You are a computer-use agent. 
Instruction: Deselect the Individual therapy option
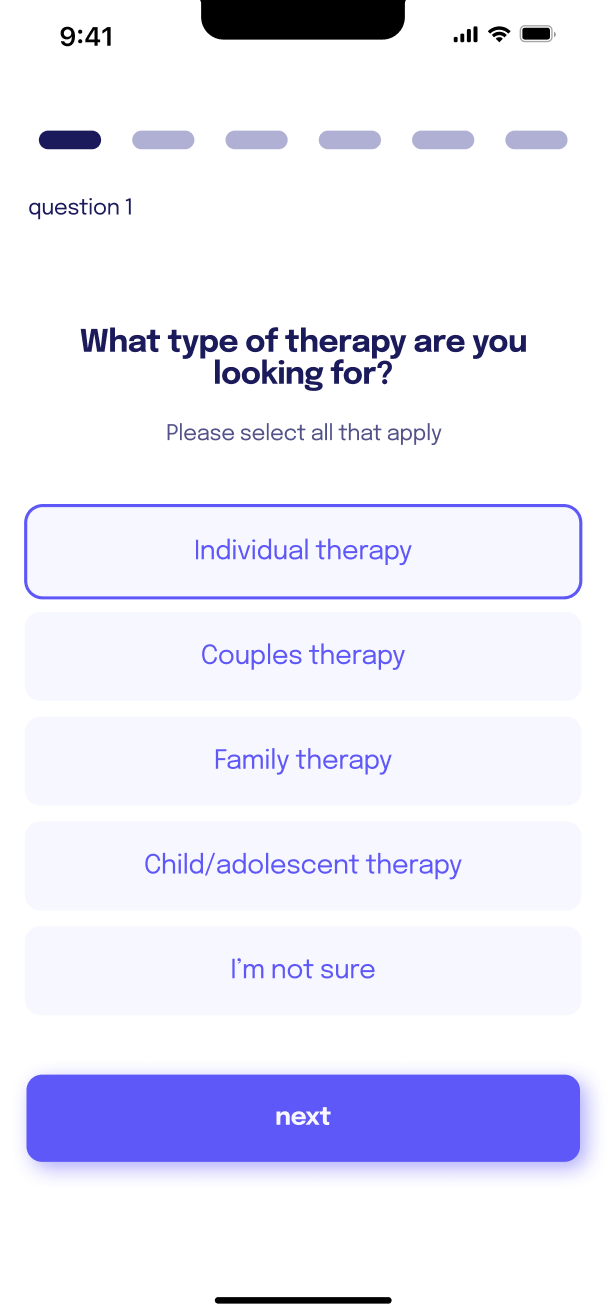click(303, 551)
